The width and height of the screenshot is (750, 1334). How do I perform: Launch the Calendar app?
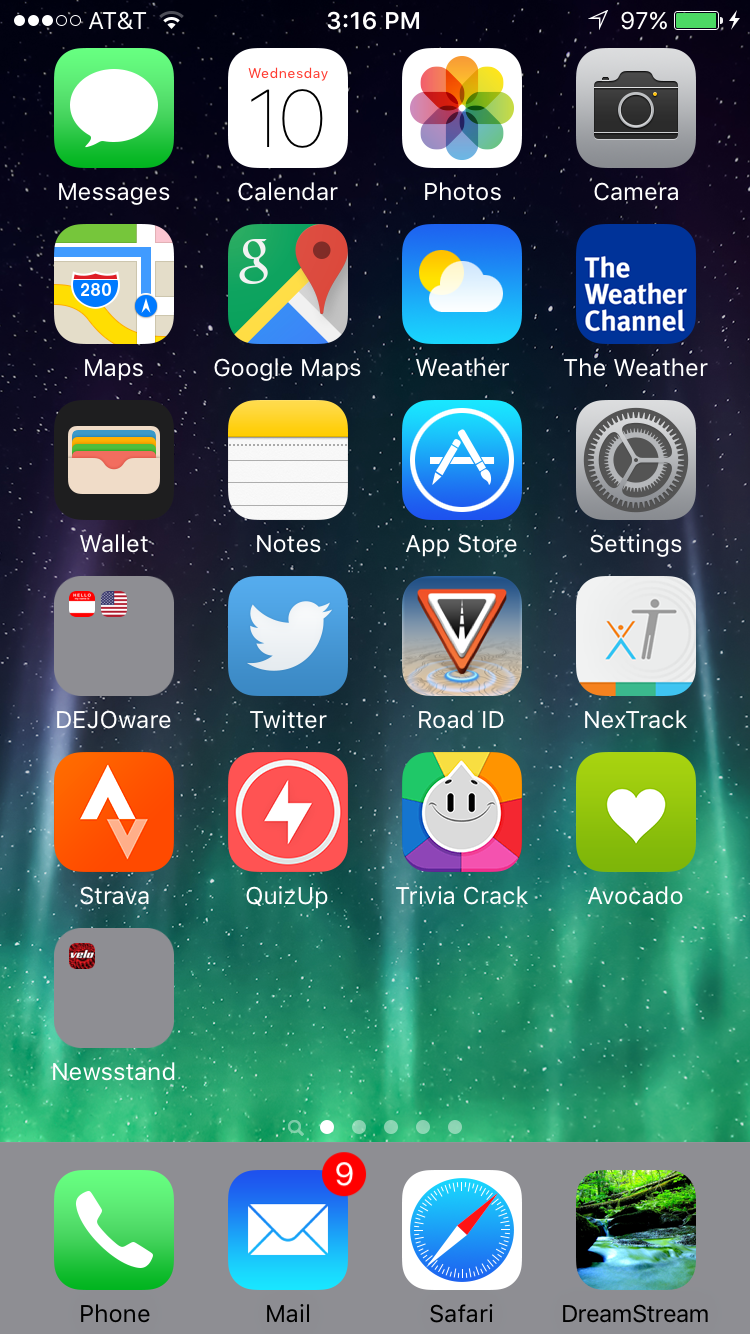point(288,108)
